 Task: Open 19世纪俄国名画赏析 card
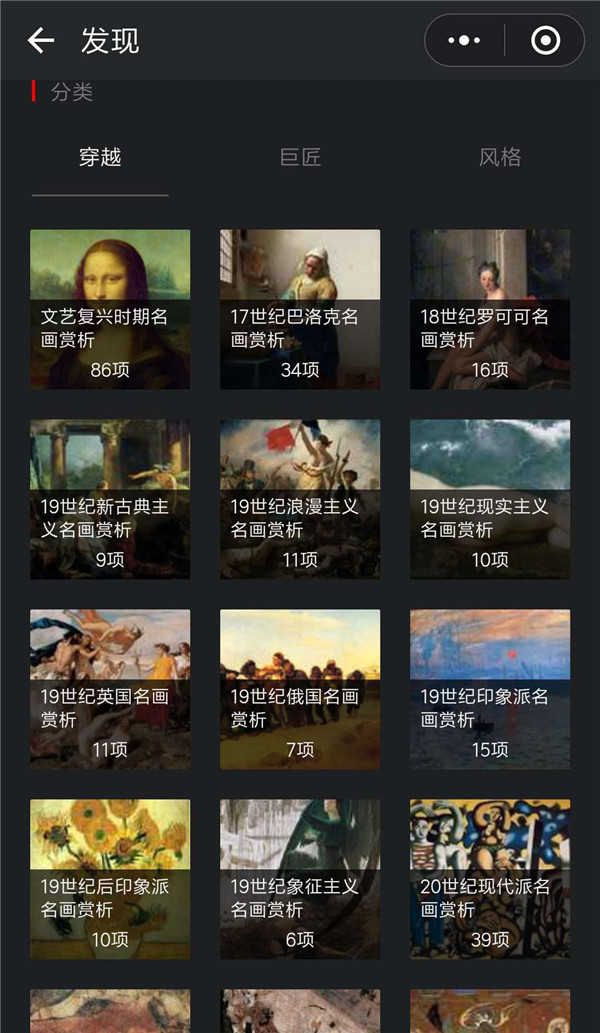click(300, 689)
